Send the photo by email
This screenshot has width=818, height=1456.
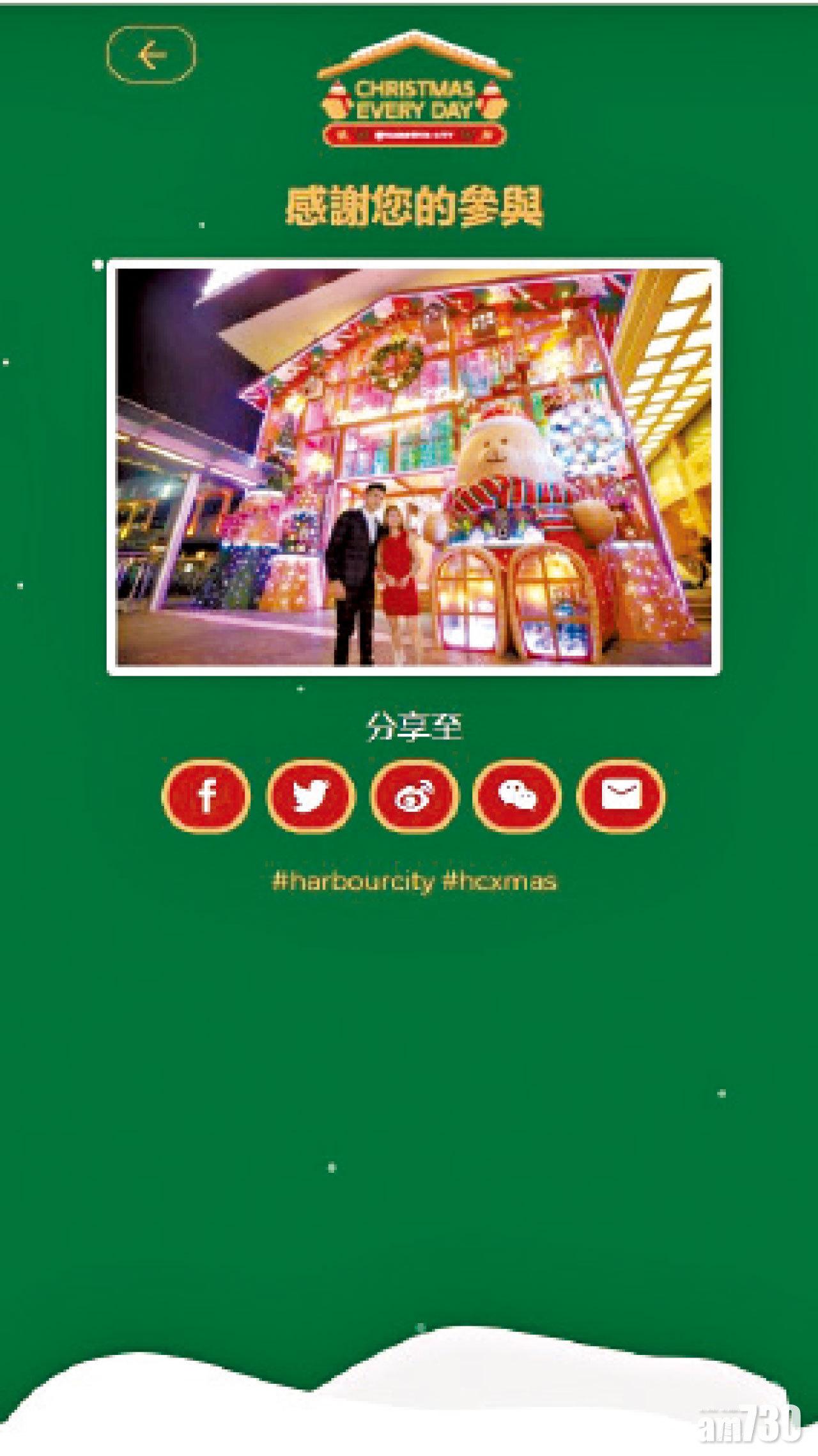click(621, 796)
